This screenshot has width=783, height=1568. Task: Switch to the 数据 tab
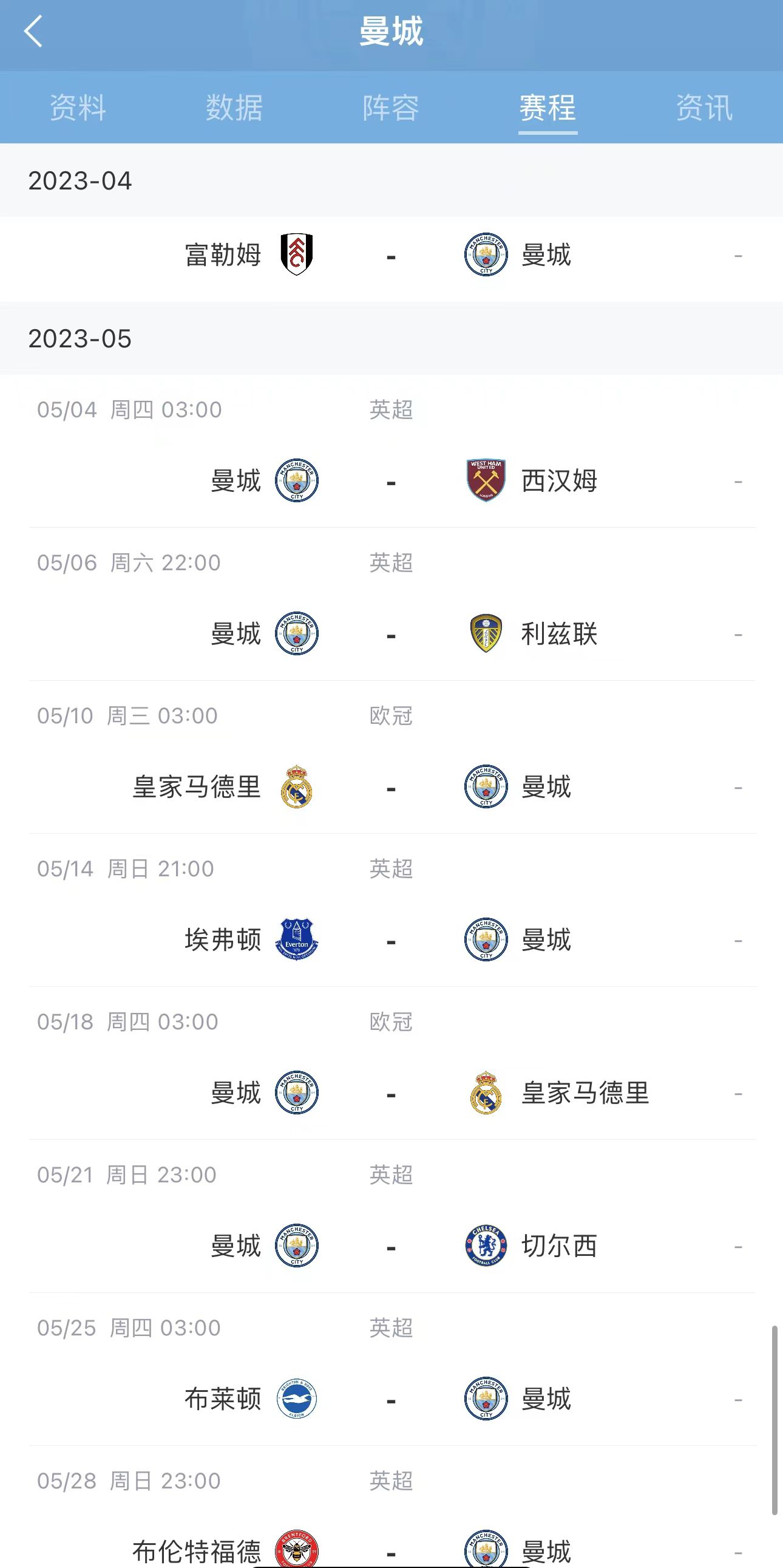pyautogui.click(x=234, y=107)
